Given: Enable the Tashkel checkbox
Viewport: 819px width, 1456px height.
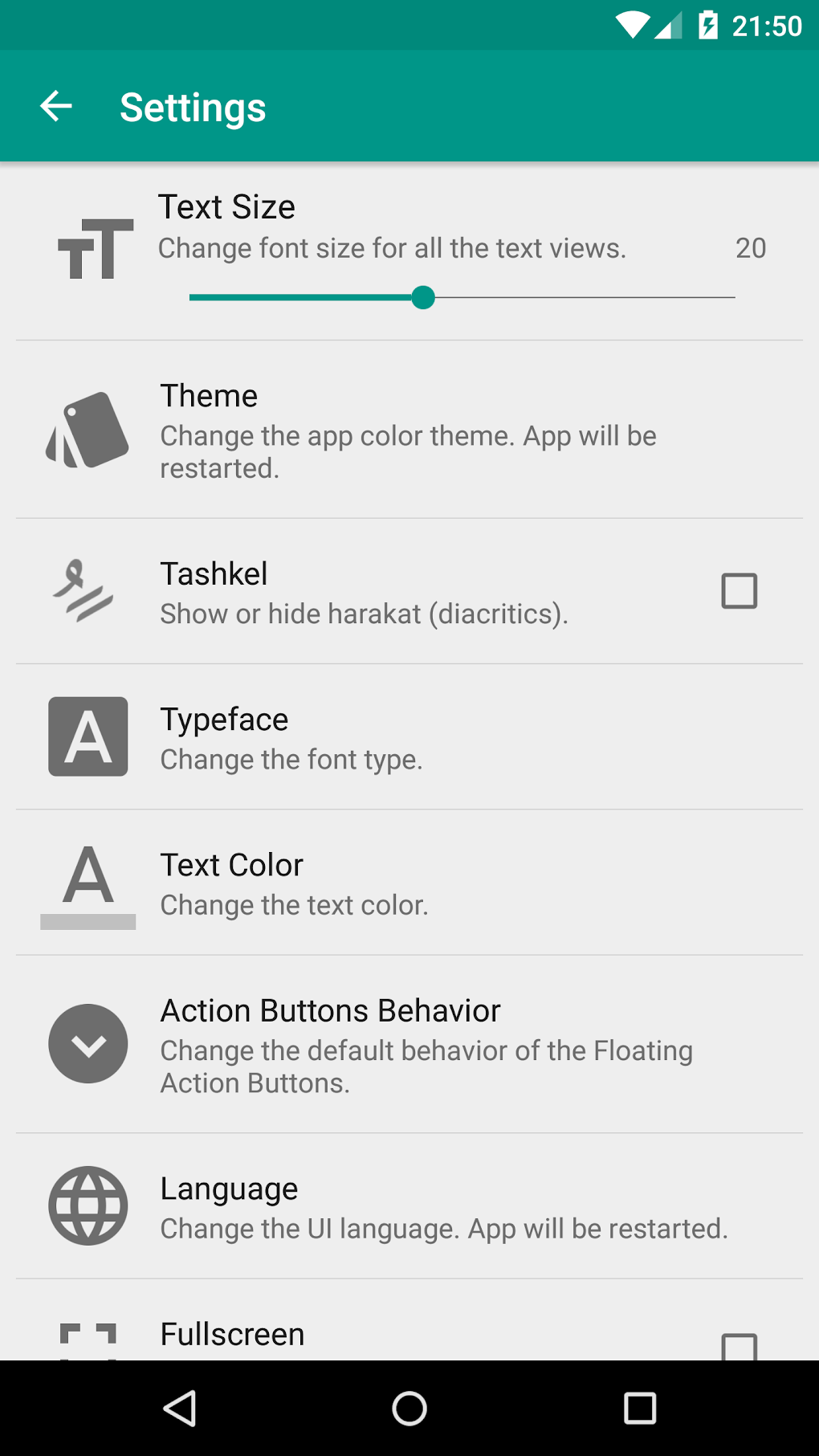Looking at the screenshot, I should [x=739, y=591].
